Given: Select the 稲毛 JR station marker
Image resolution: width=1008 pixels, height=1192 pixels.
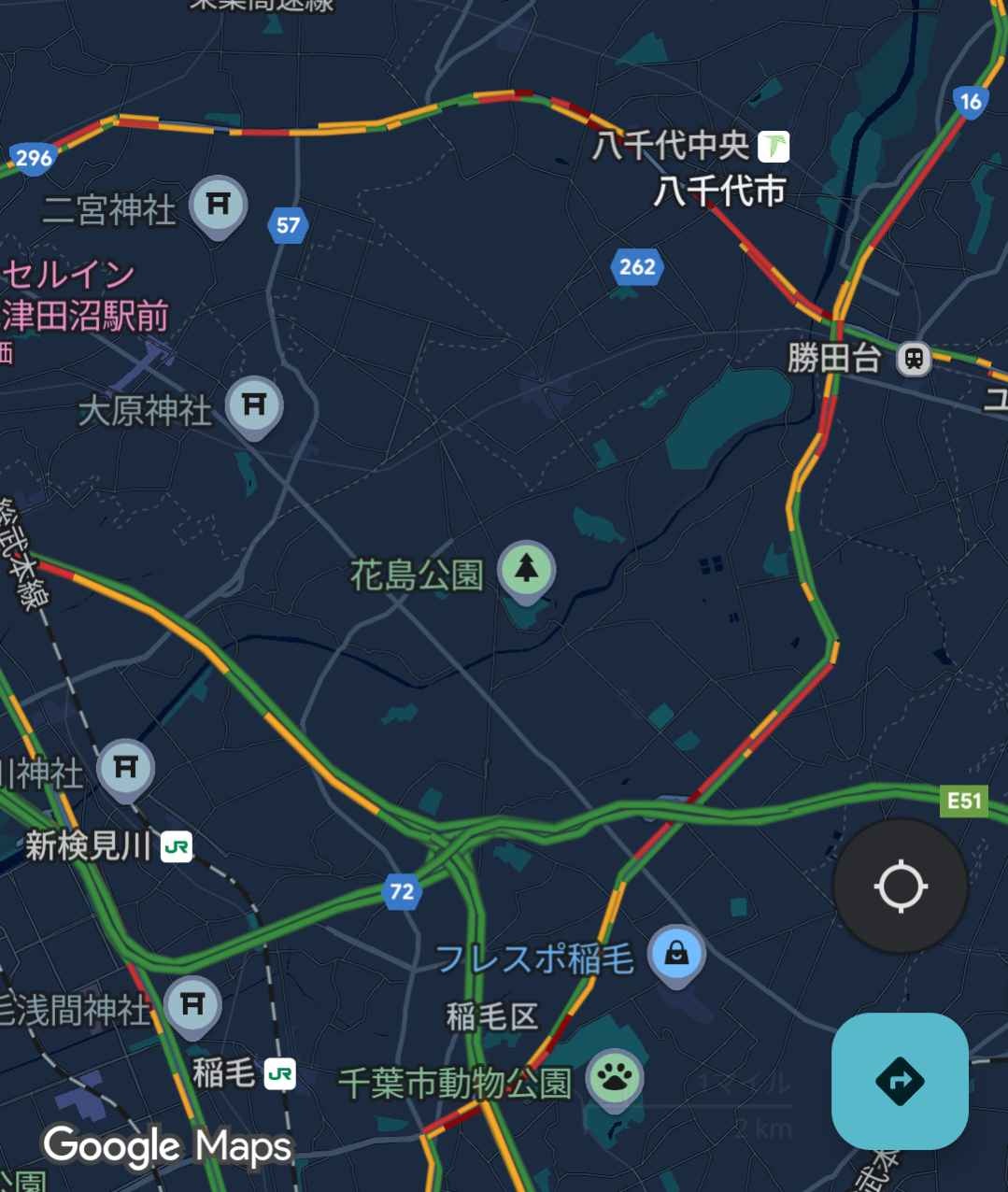Looking at the screenshot, I should pos(279,1074).
